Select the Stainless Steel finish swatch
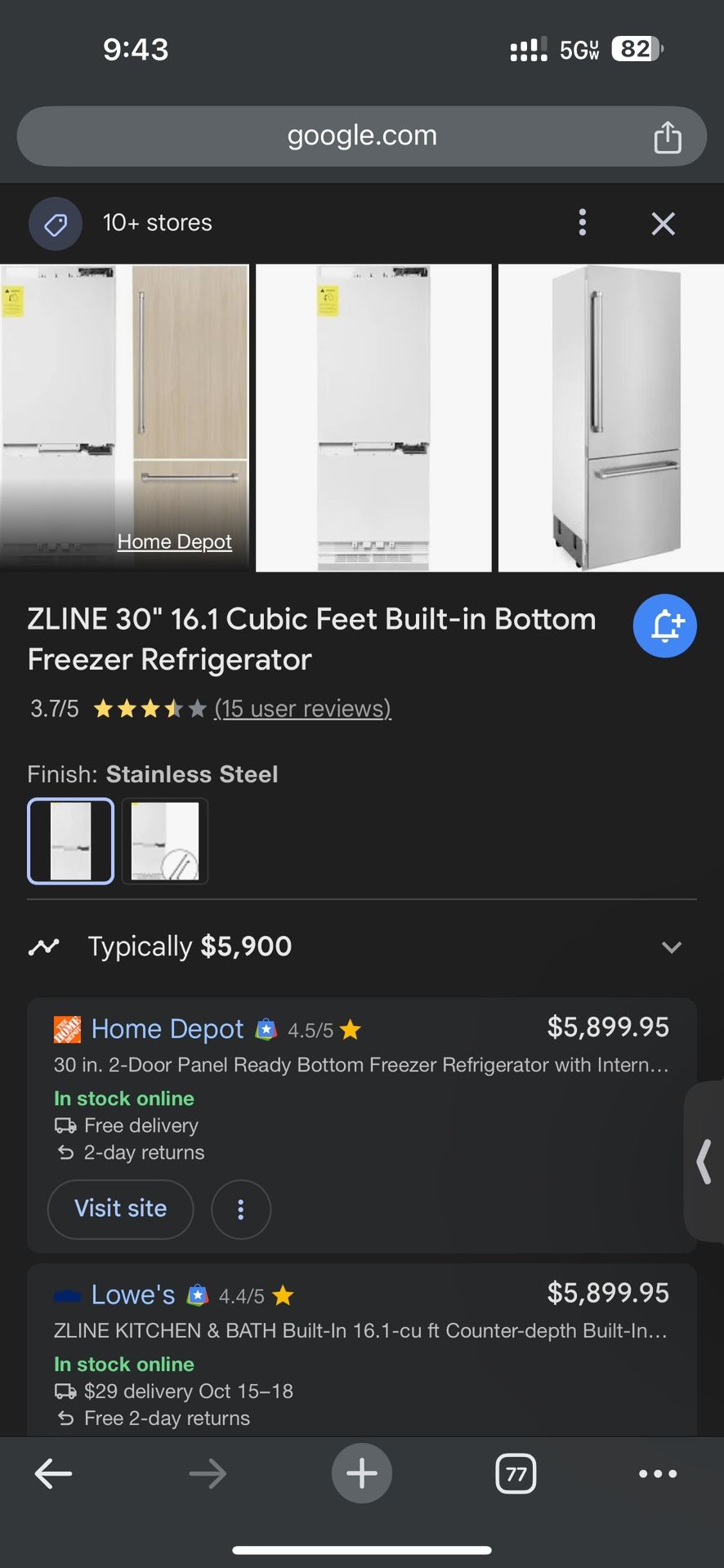This screenshot has height=1568, width=724. click(x=71, y=841)
